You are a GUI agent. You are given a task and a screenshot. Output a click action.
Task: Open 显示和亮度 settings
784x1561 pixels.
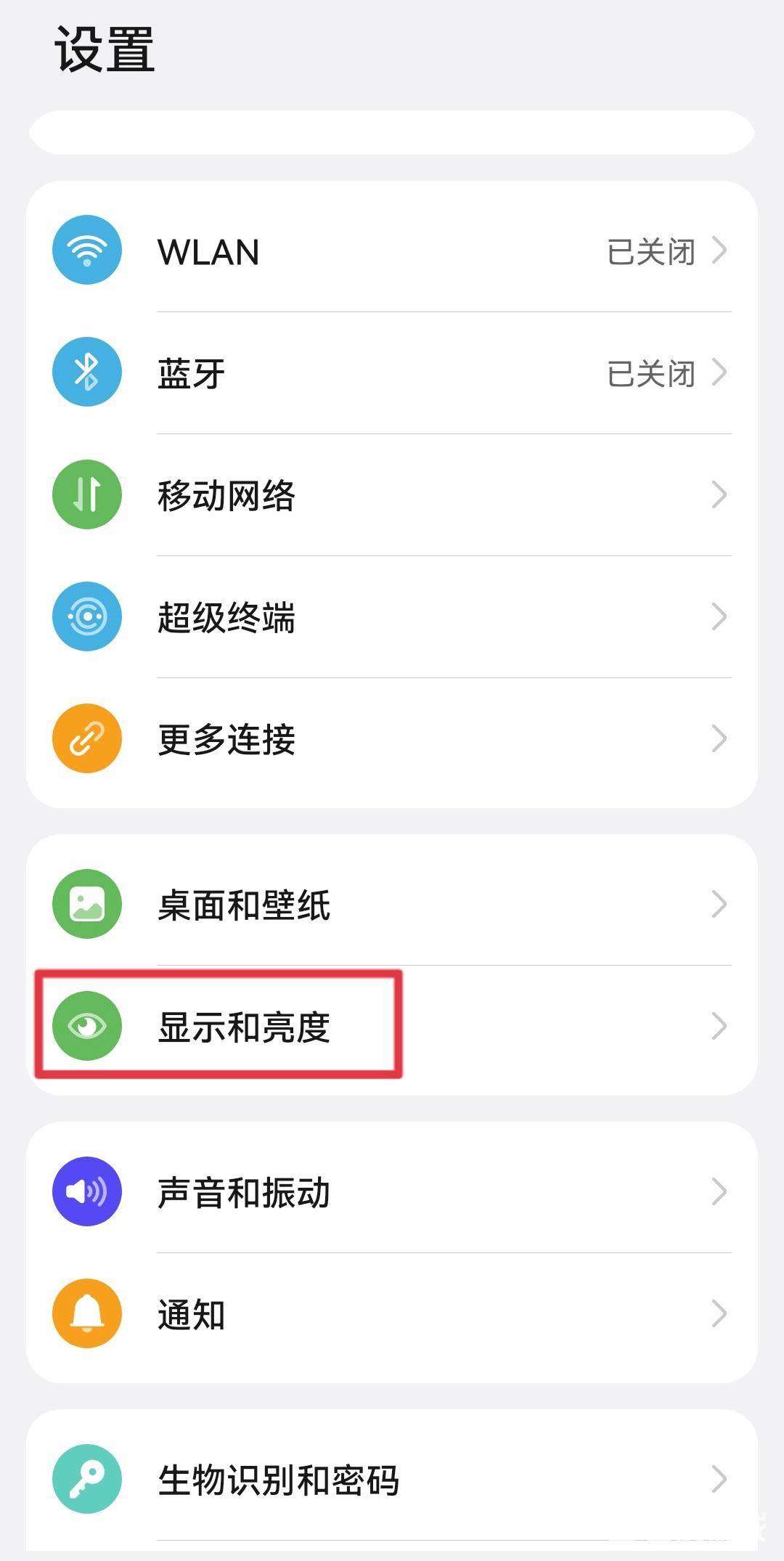pos(392,1027)
